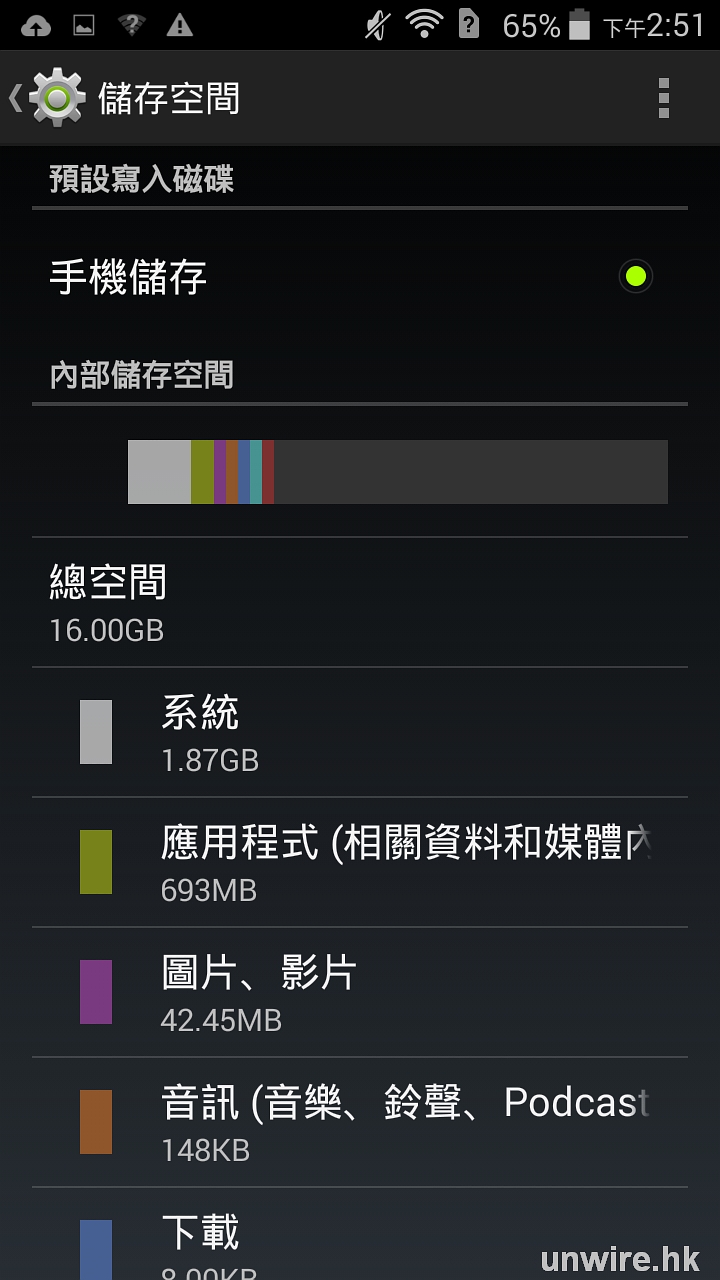Open the 音訊 storage row
720x1280 pixels.
click(x=360, y=1122)
